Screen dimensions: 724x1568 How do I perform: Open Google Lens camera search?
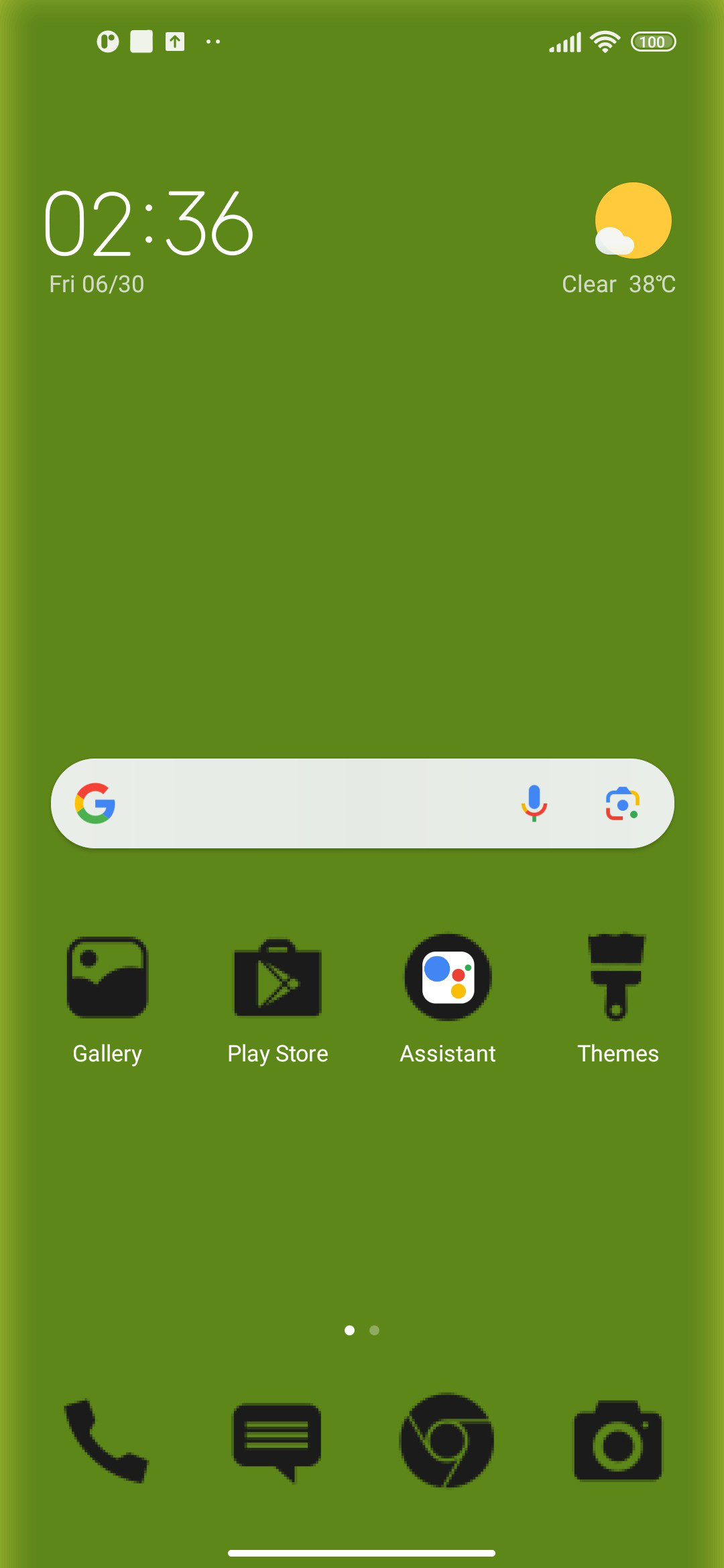tap(623, 803)
